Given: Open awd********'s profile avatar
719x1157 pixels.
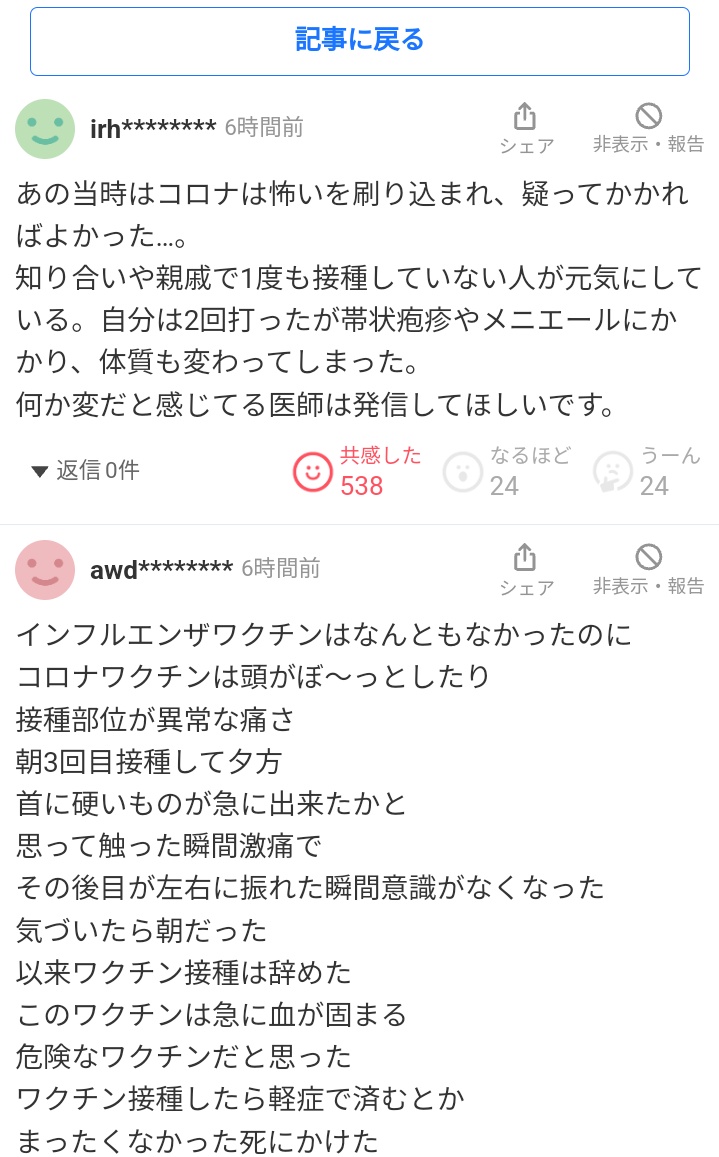Looking at the screenshot, I should pos(45,570).
